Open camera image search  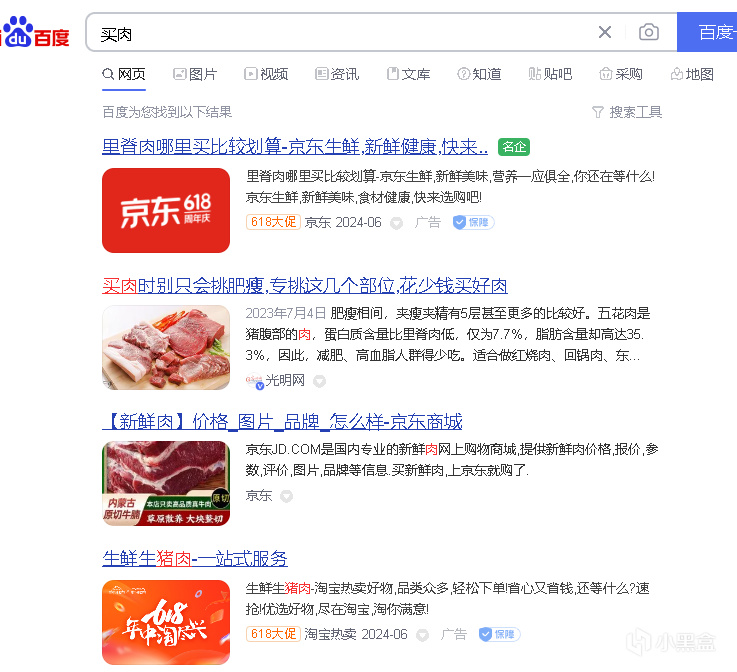pyautogui.click(x=649, y=32)
